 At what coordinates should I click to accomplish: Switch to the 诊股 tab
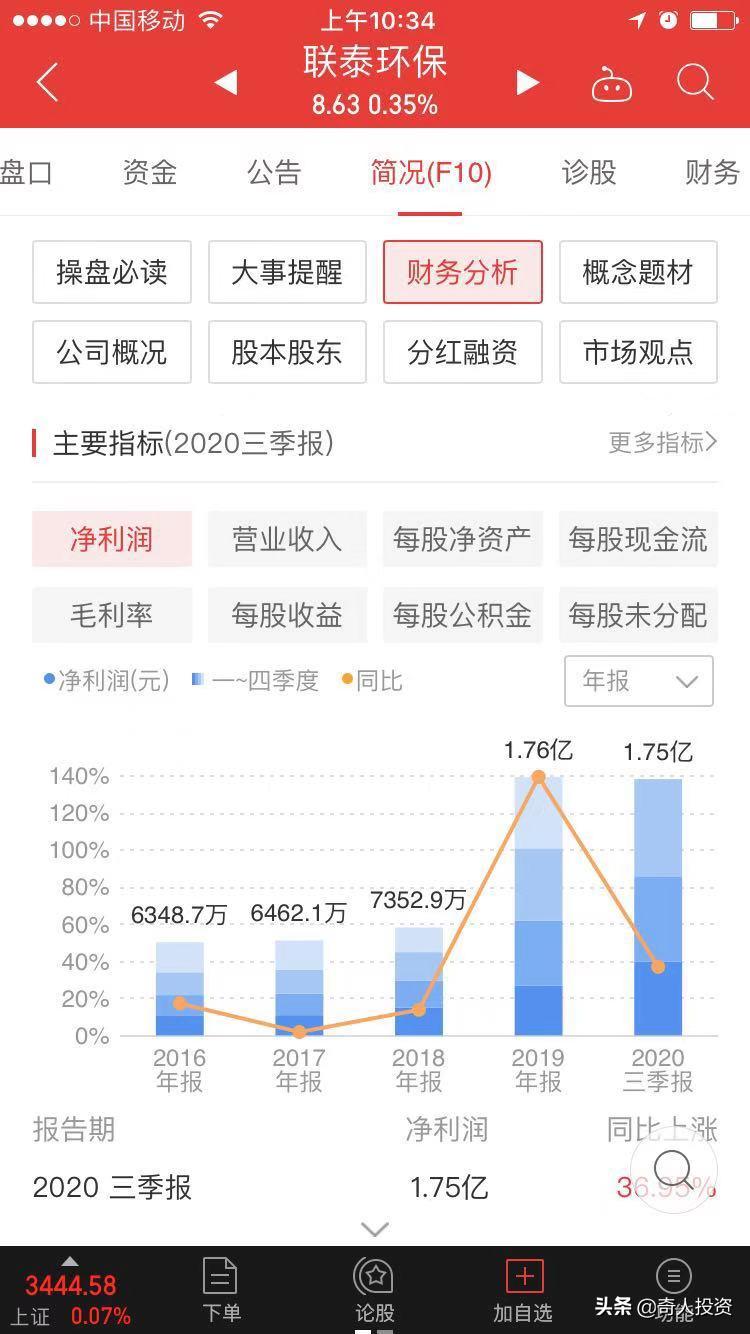(x=588, y=172)
